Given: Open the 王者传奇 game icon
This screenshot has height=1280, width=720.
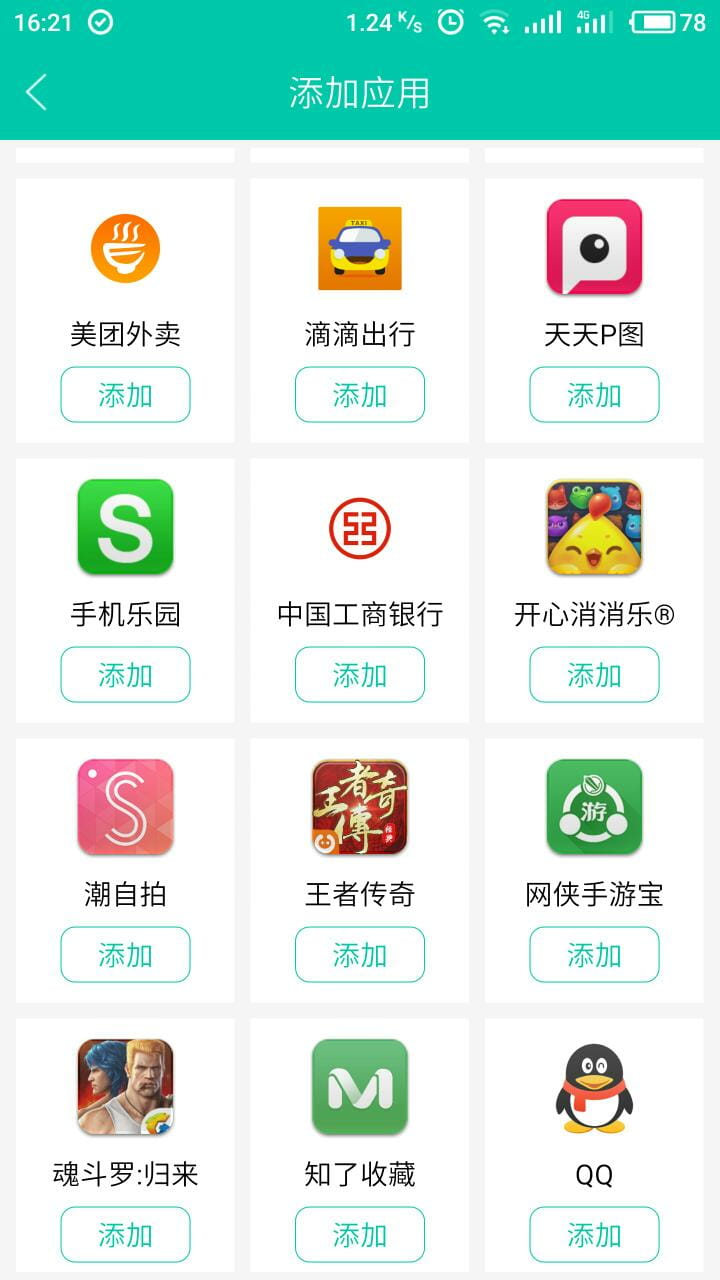Looking at the screenshot, I should [359, 808].
